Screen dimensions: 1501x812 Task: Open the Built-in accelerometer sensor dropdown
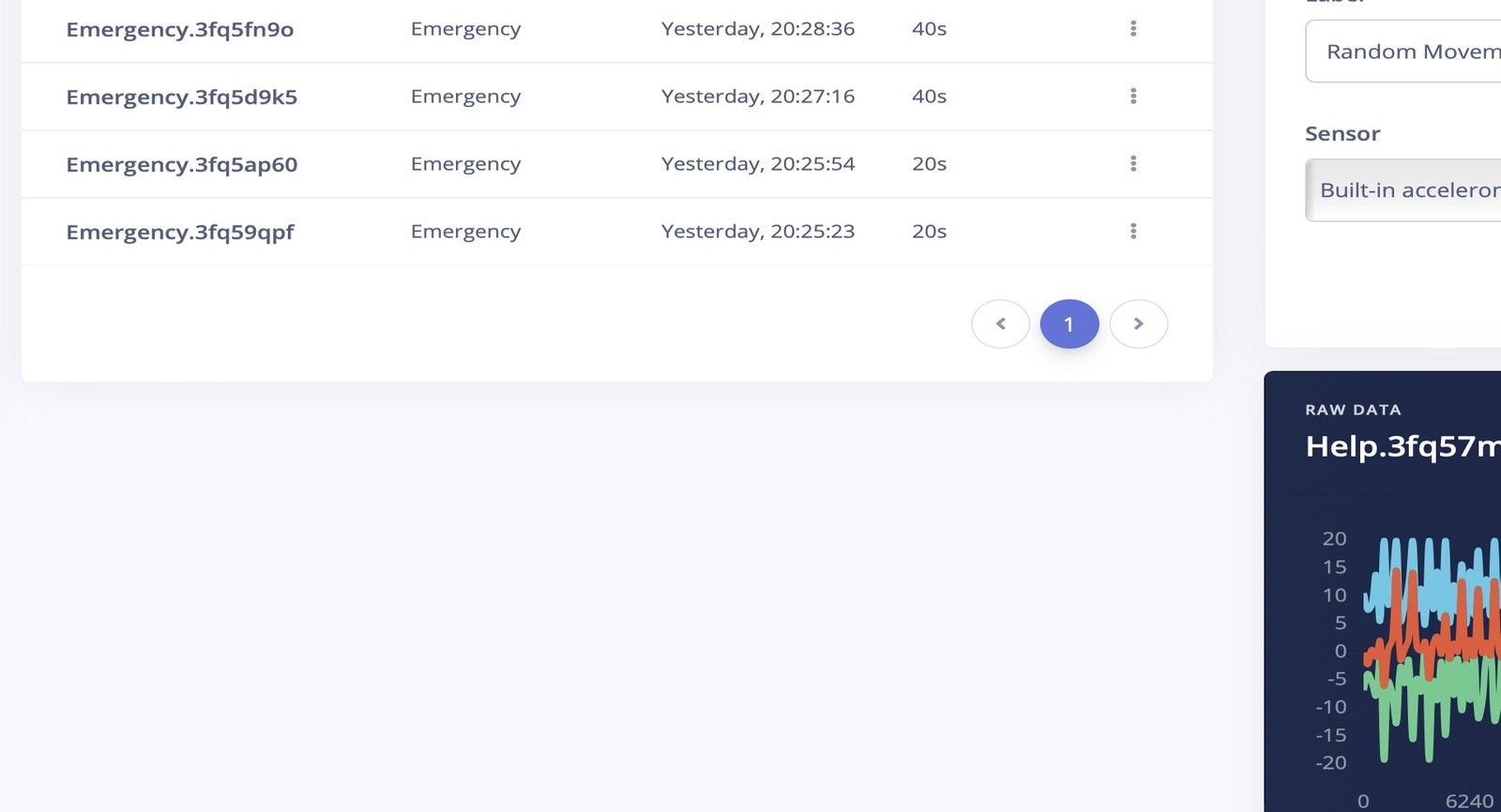pos(1407,190)
